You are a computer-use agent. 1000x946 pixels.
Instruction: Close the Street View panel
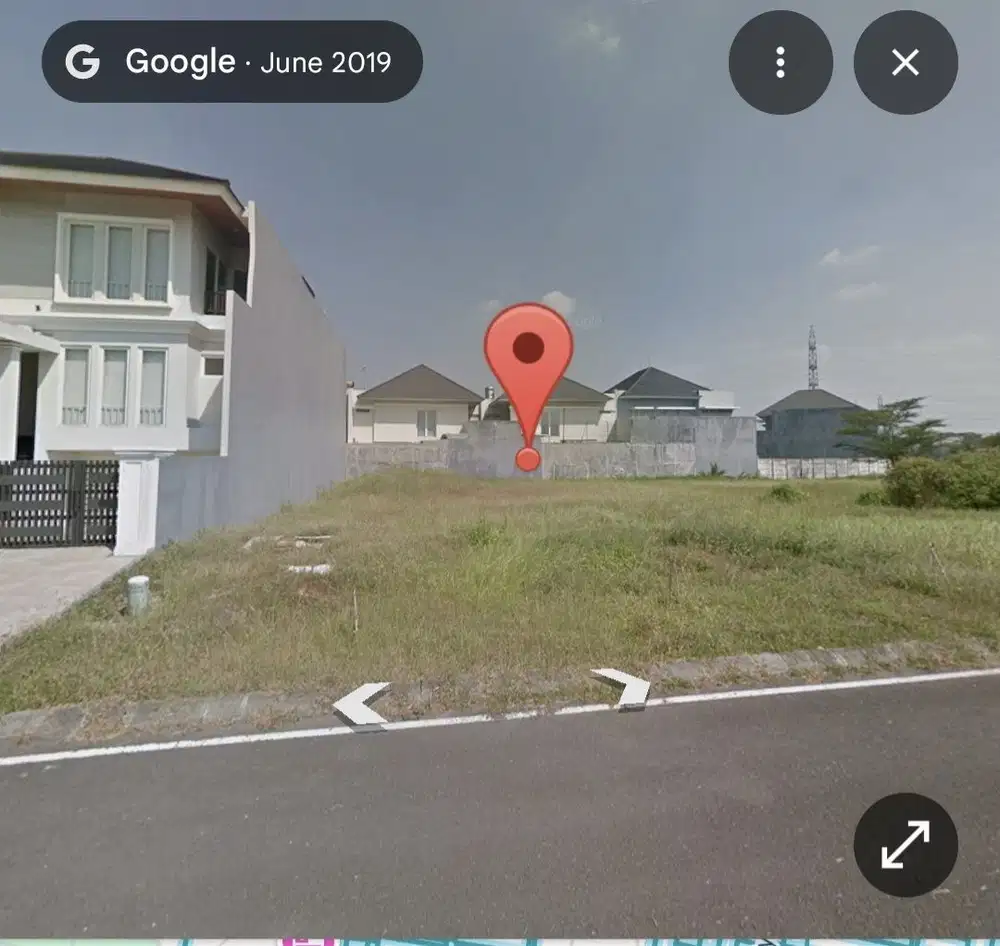905,62
